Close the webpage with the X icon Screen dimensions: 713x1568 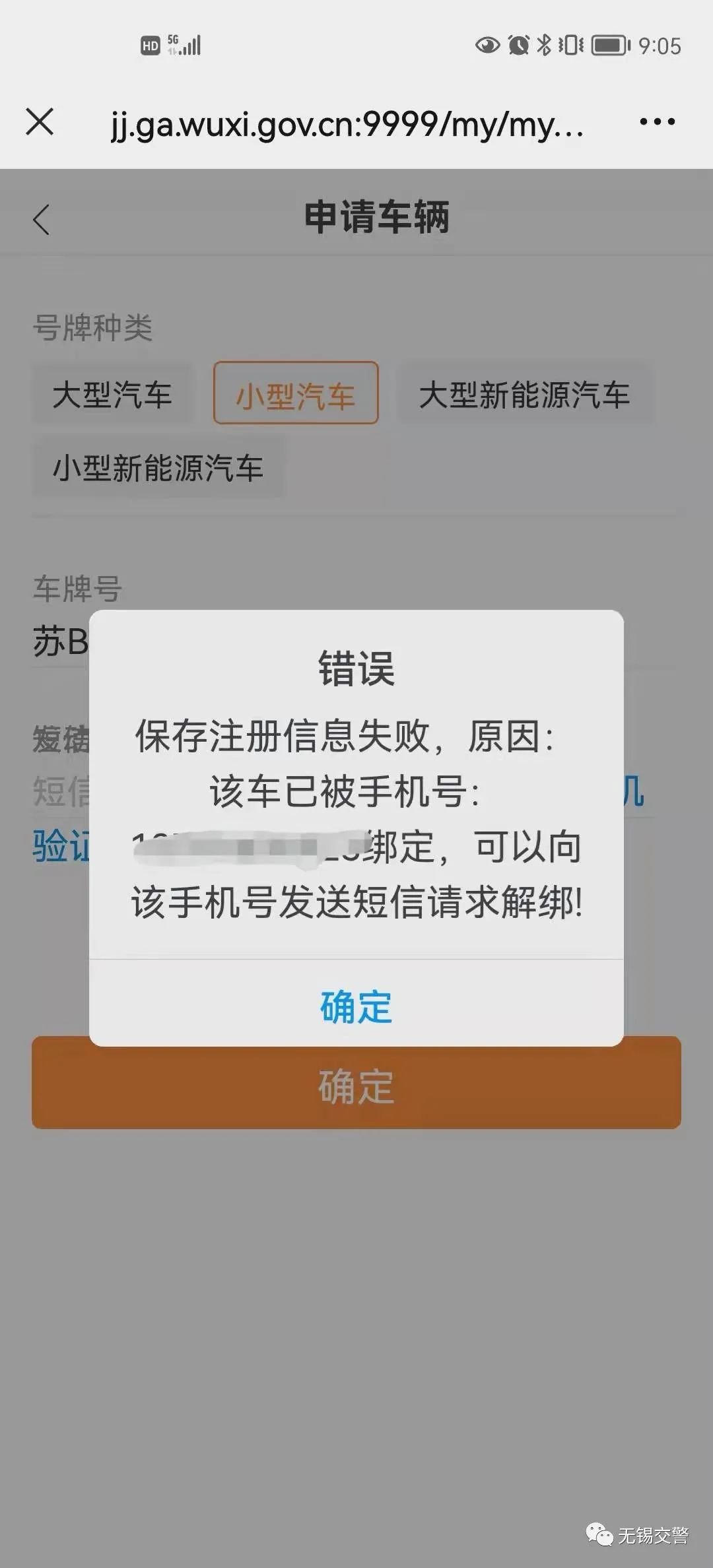pos(40,122)
